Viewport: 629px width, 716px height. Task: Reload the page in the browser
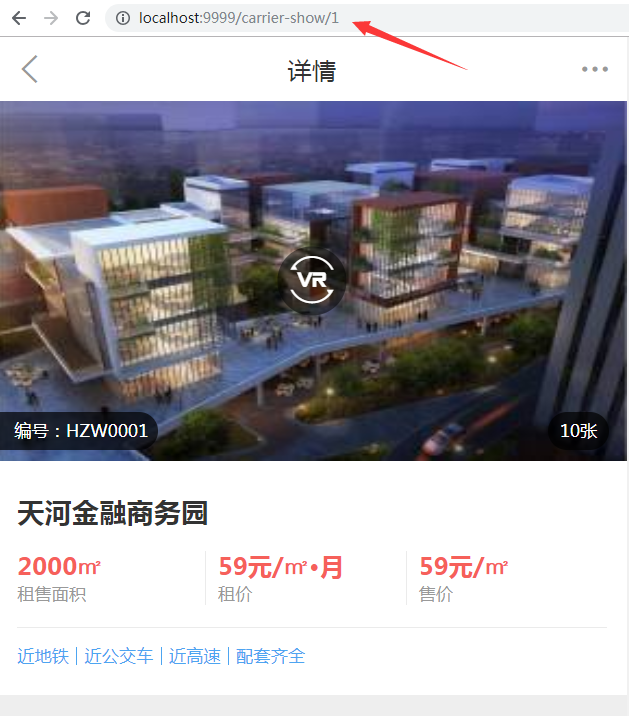tap(83, 18)
